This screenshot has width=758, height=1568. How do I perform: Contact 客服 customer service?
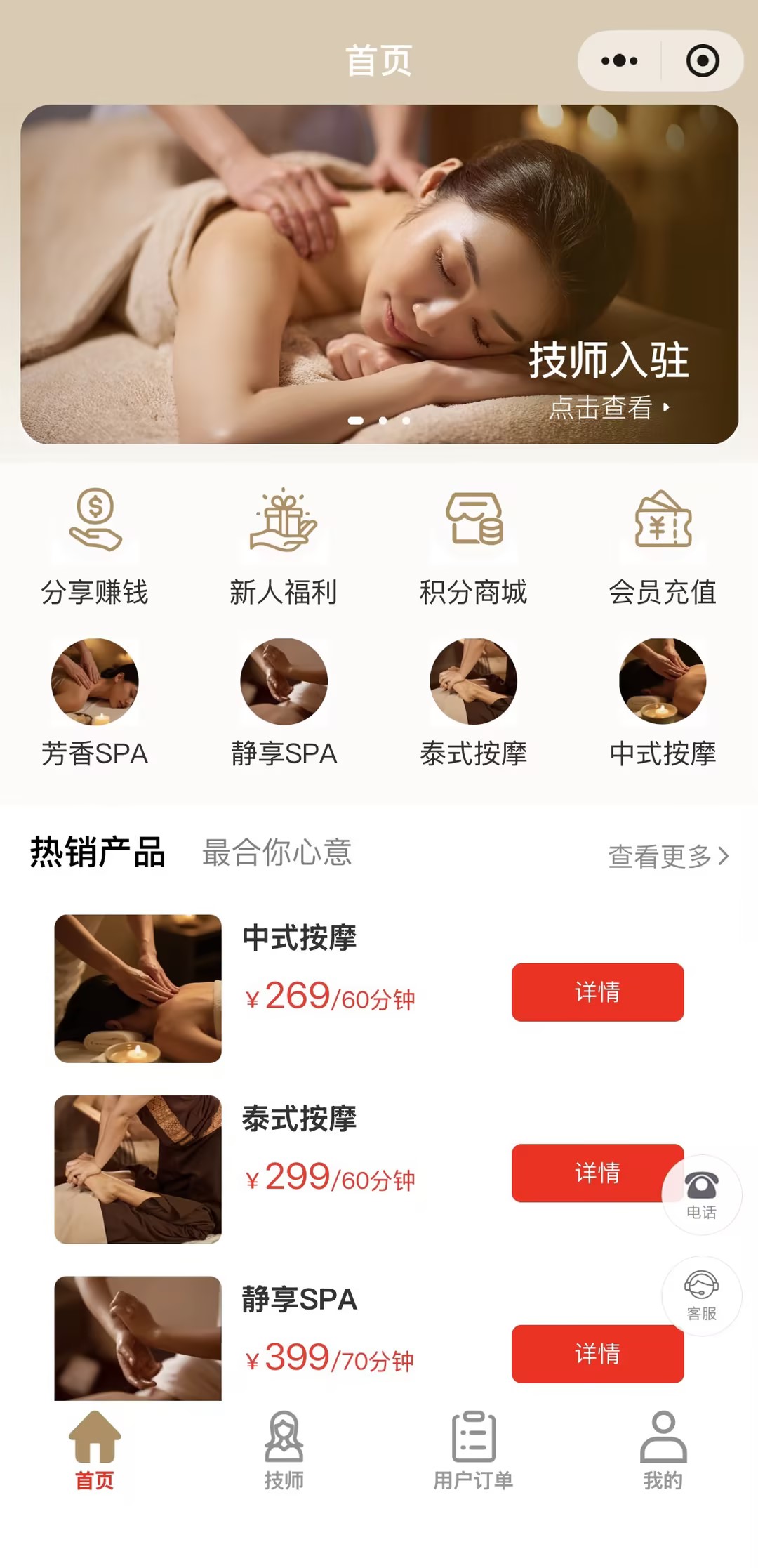702,1296
